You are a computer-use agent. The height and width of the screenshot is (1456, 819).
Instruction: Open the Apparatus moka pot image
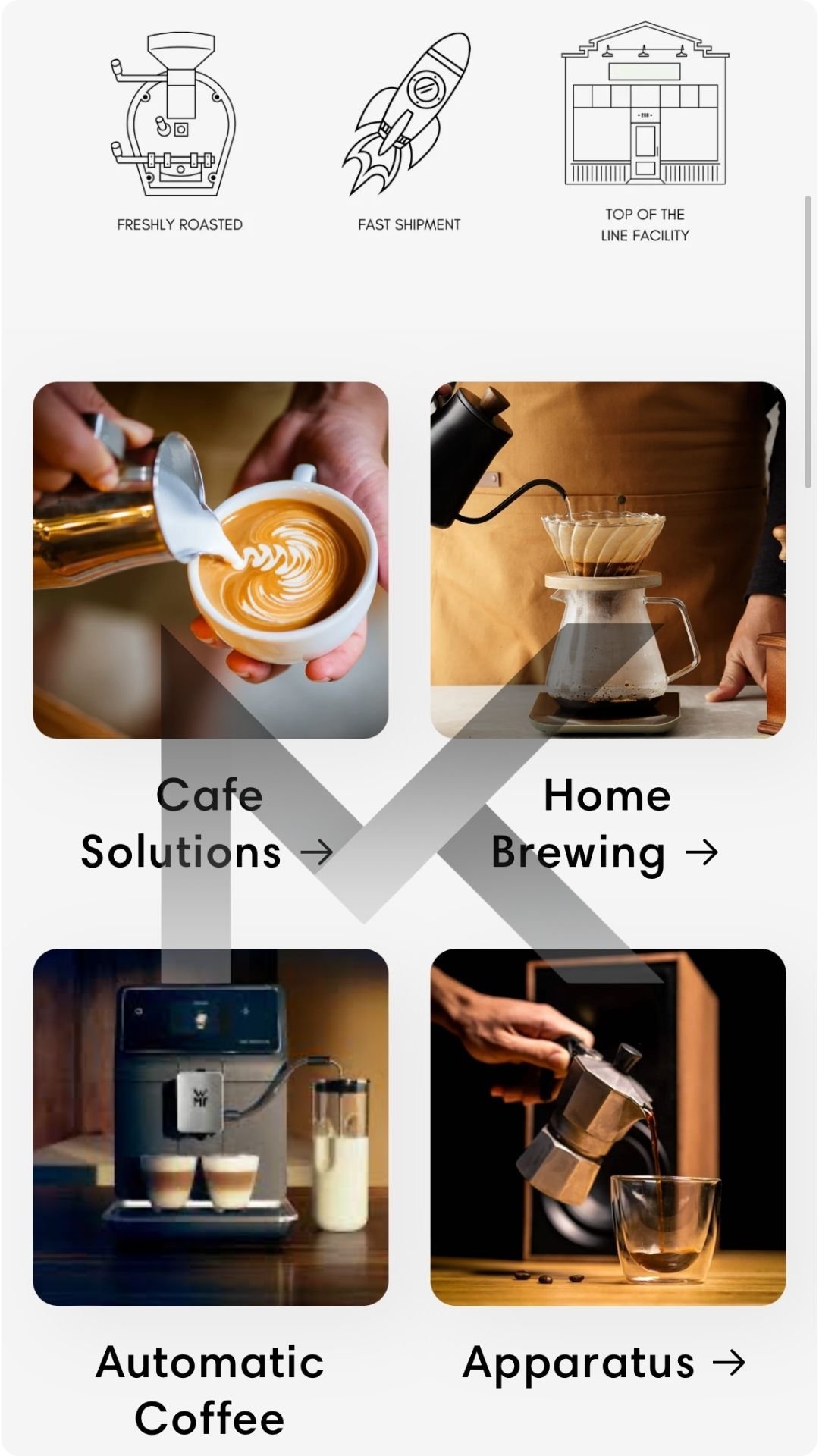tap(608, 1127)
